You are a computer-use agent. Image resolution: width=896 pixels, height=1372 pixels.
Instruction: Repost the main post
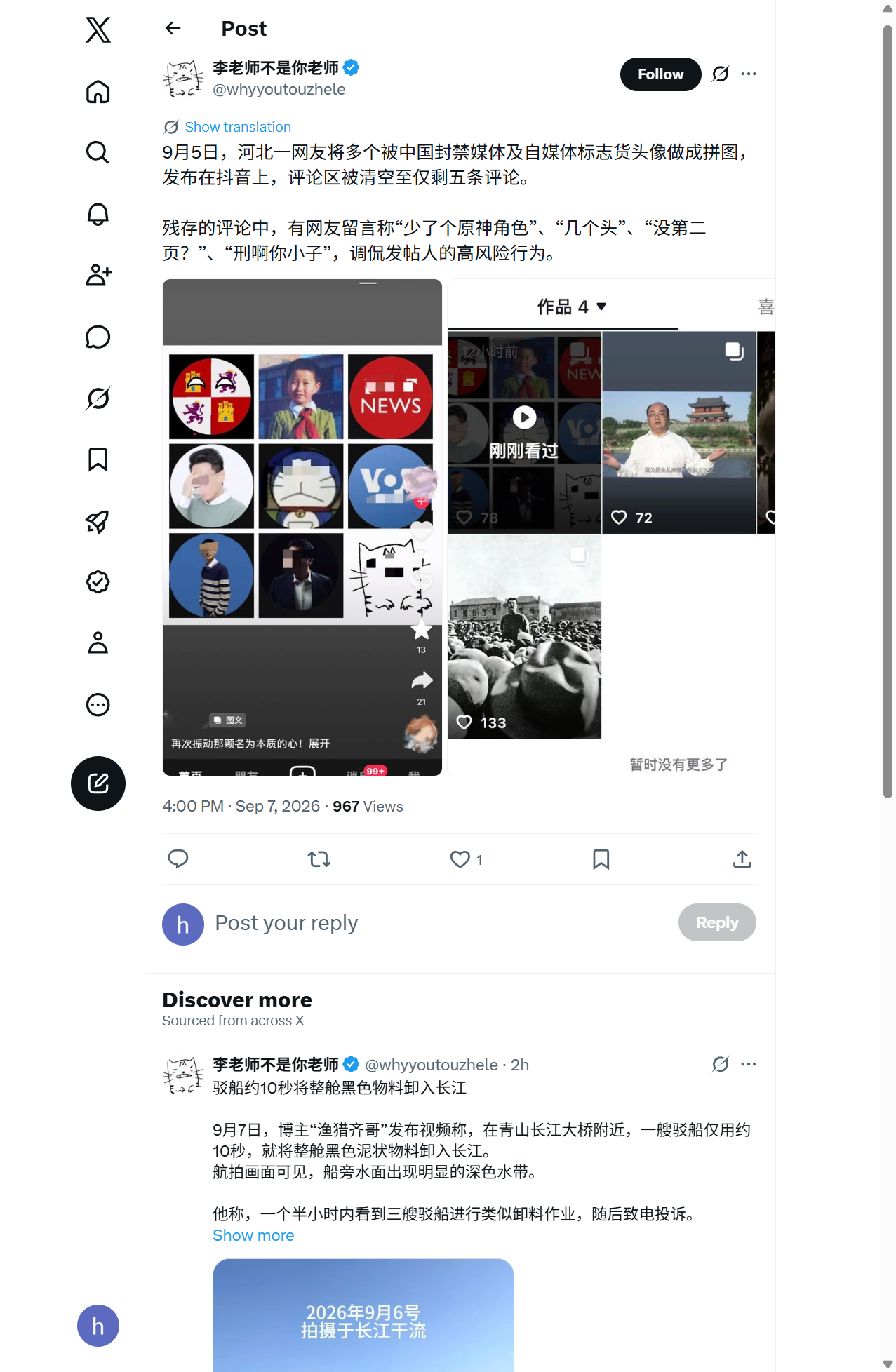pyautogui.click(x=319, y=859)
